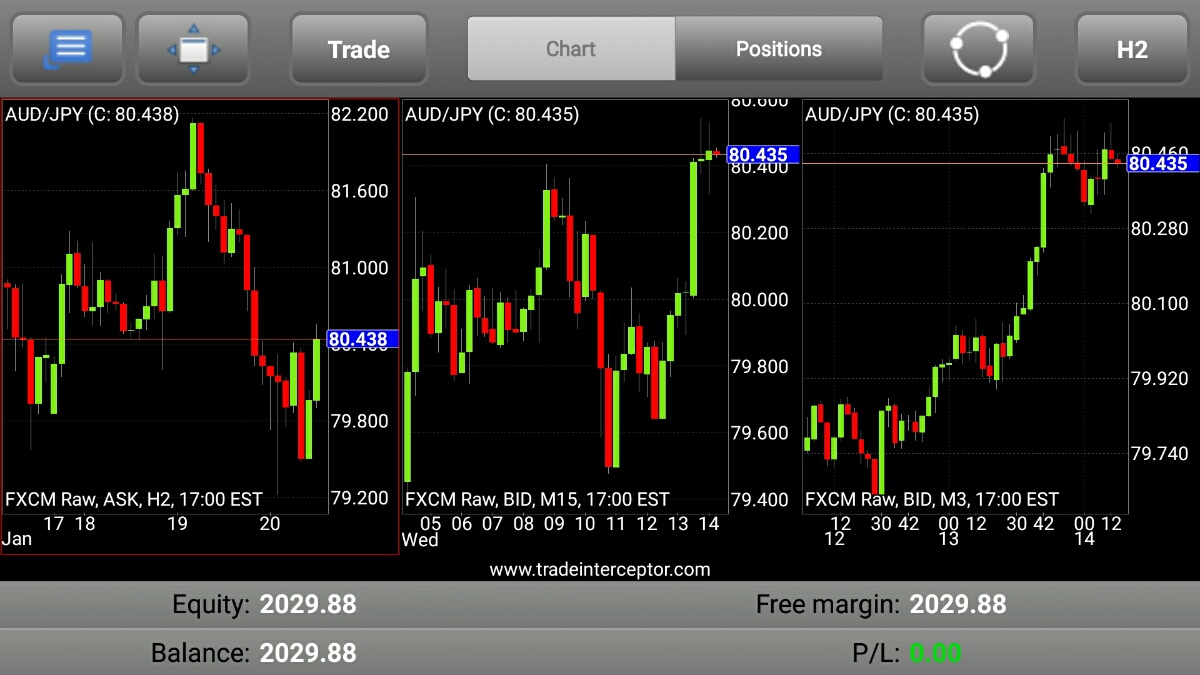The image size is (1200, 675).
Task: Switch to the Chart tab
Action: tap(571, 48)
